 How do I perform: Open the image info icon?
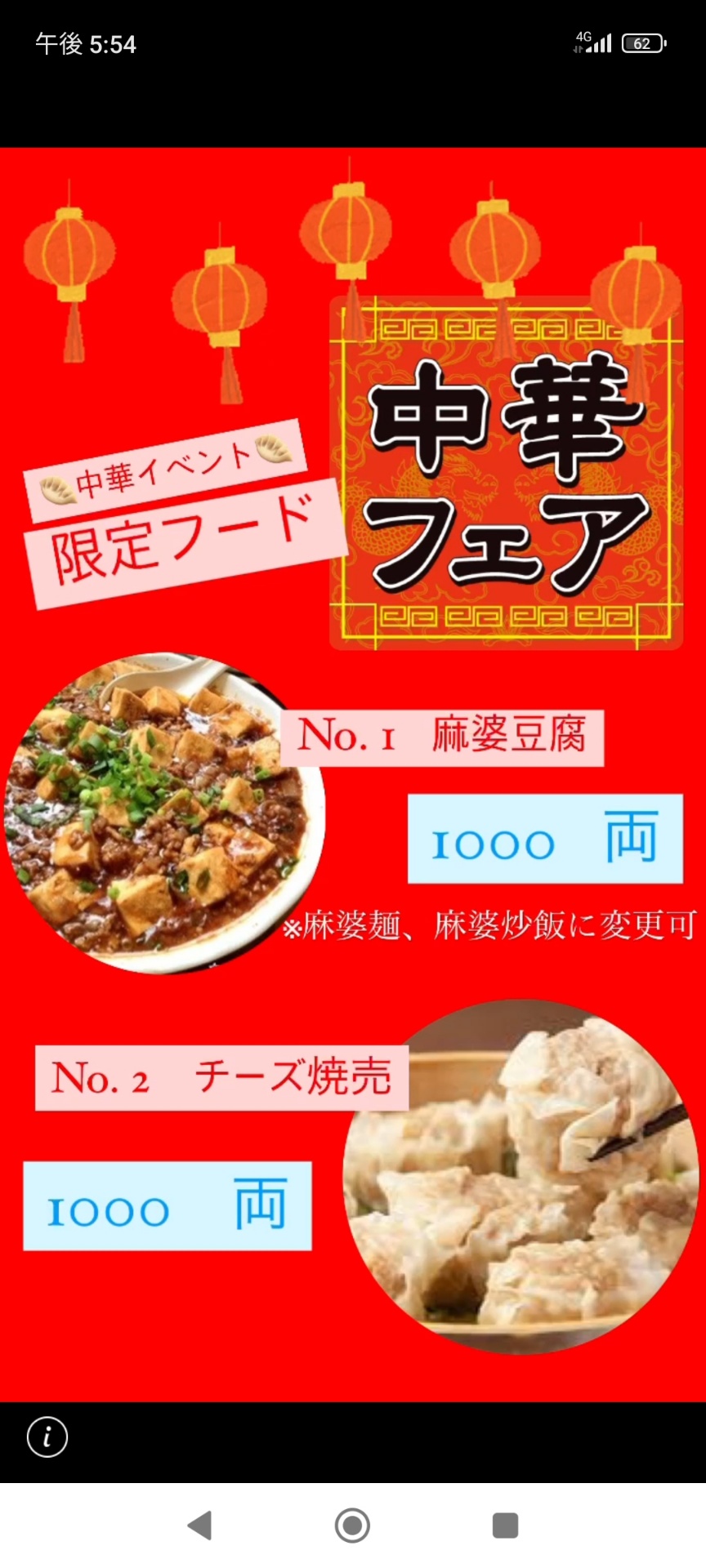[47, 1437]
